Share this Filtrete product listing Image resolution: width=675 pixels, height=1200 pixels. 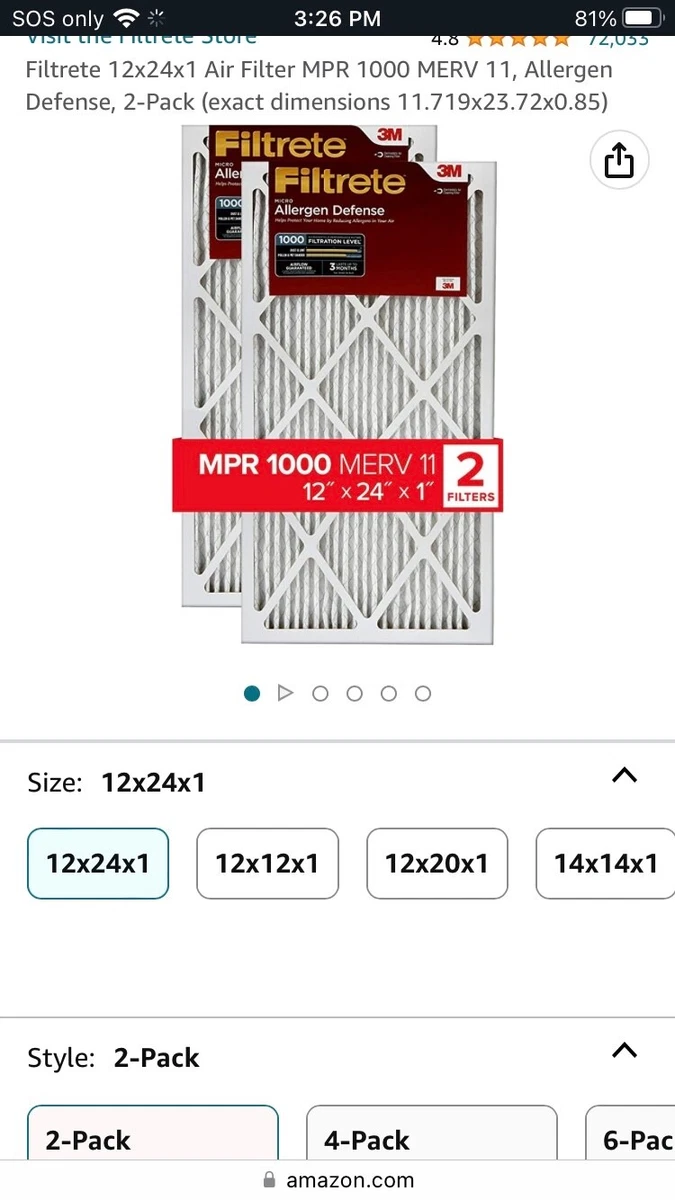pos(619,160)
